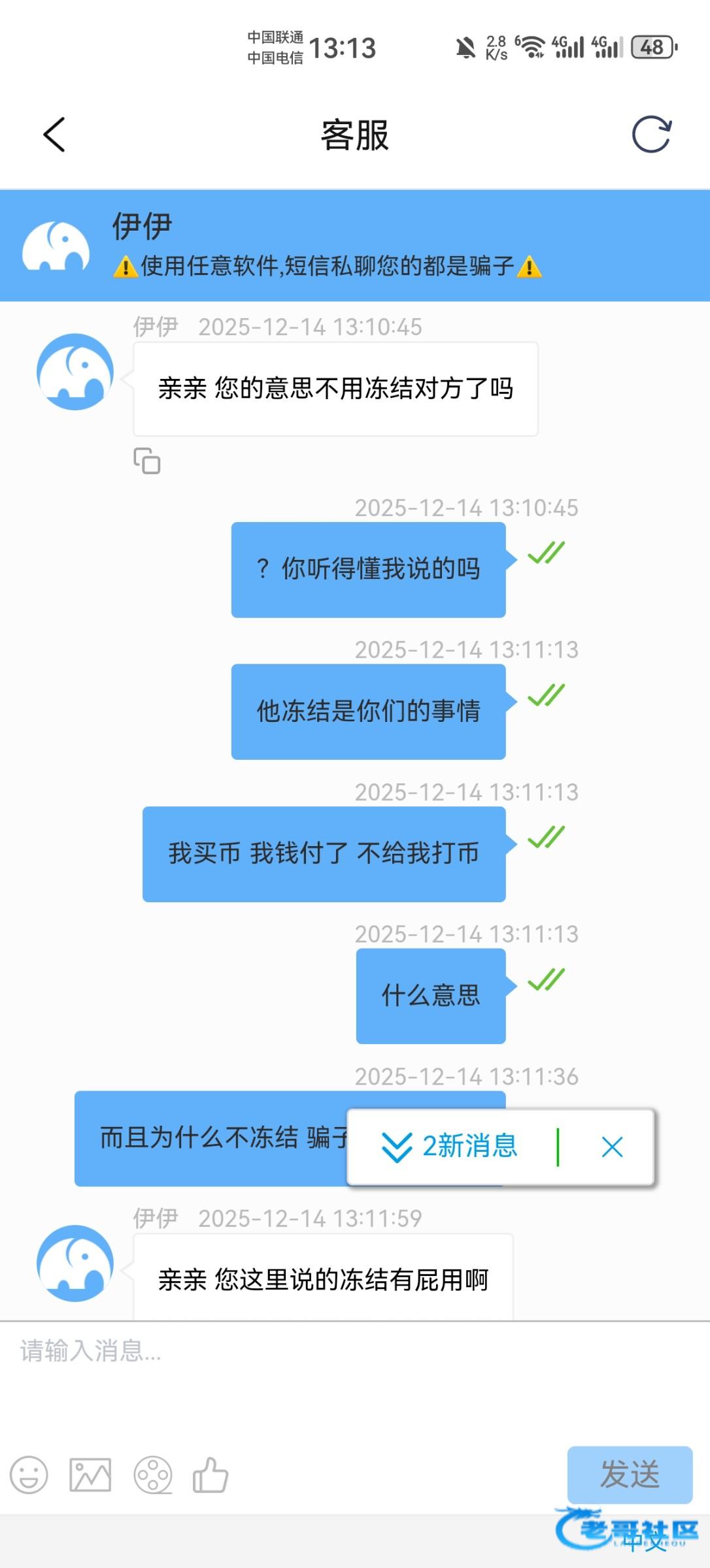
Task: Jump to the 2新消息 new messages
Action: 451,1147
